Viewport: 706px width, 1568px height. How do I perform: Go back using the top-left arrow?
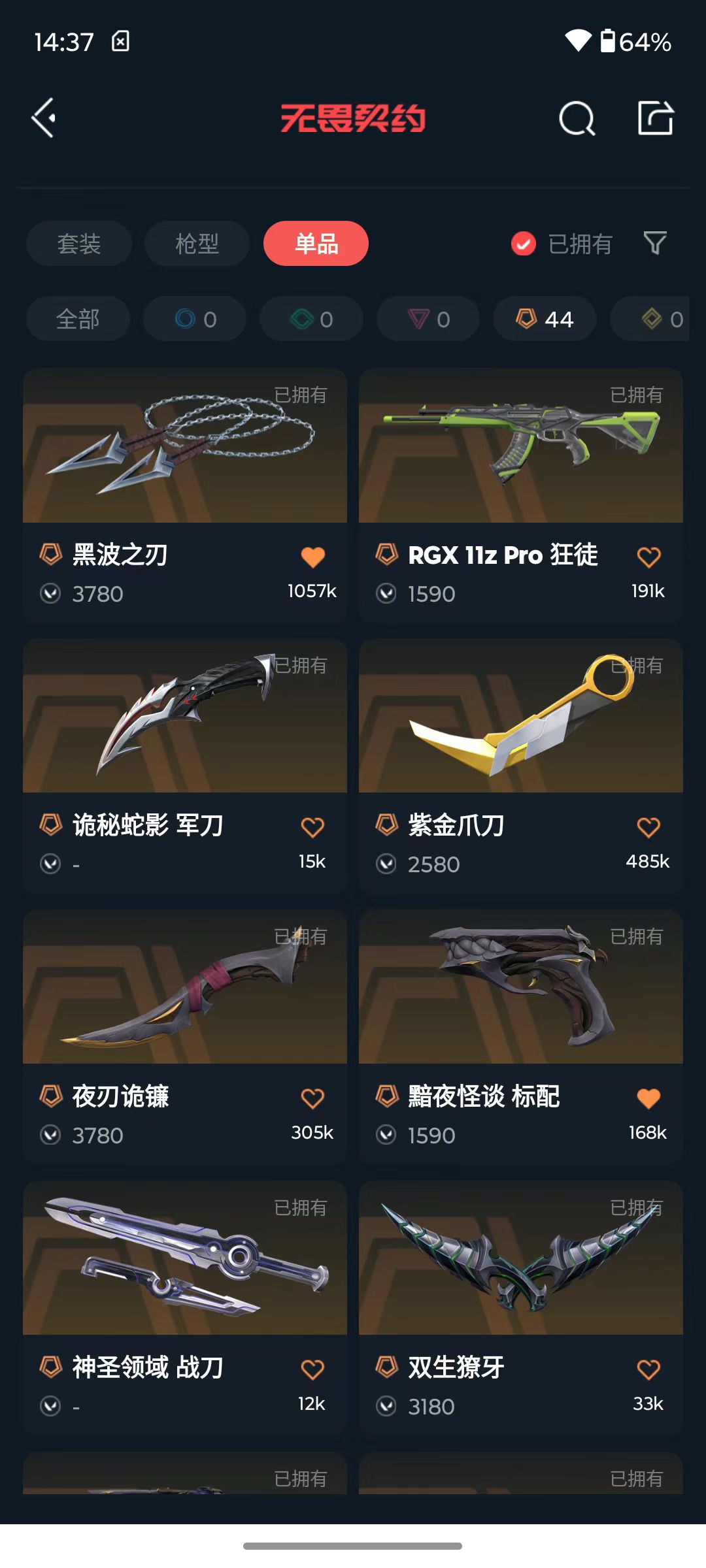(x=44, y=118)
